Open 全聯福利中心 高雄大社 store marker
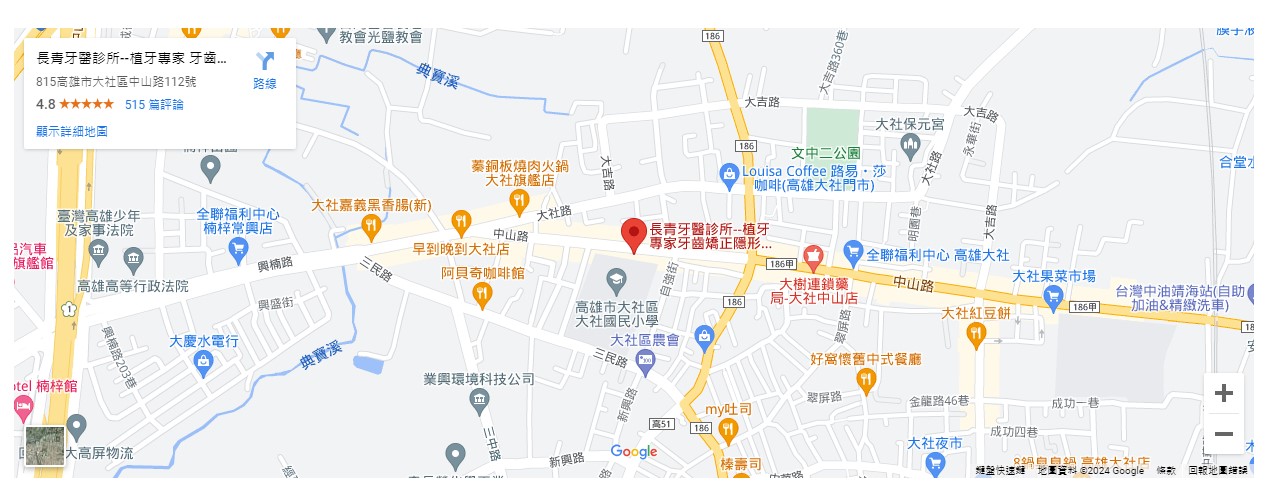 [x=852, y=250]
